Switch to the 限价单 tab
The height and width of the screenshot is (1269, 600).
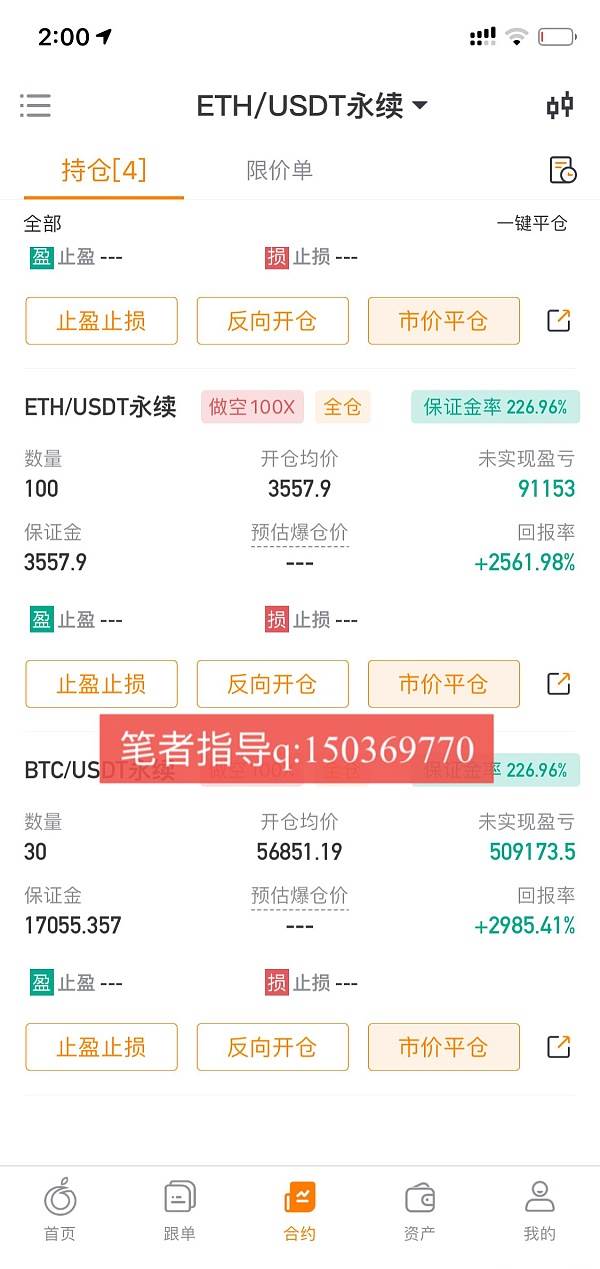(x=280, y=170)
